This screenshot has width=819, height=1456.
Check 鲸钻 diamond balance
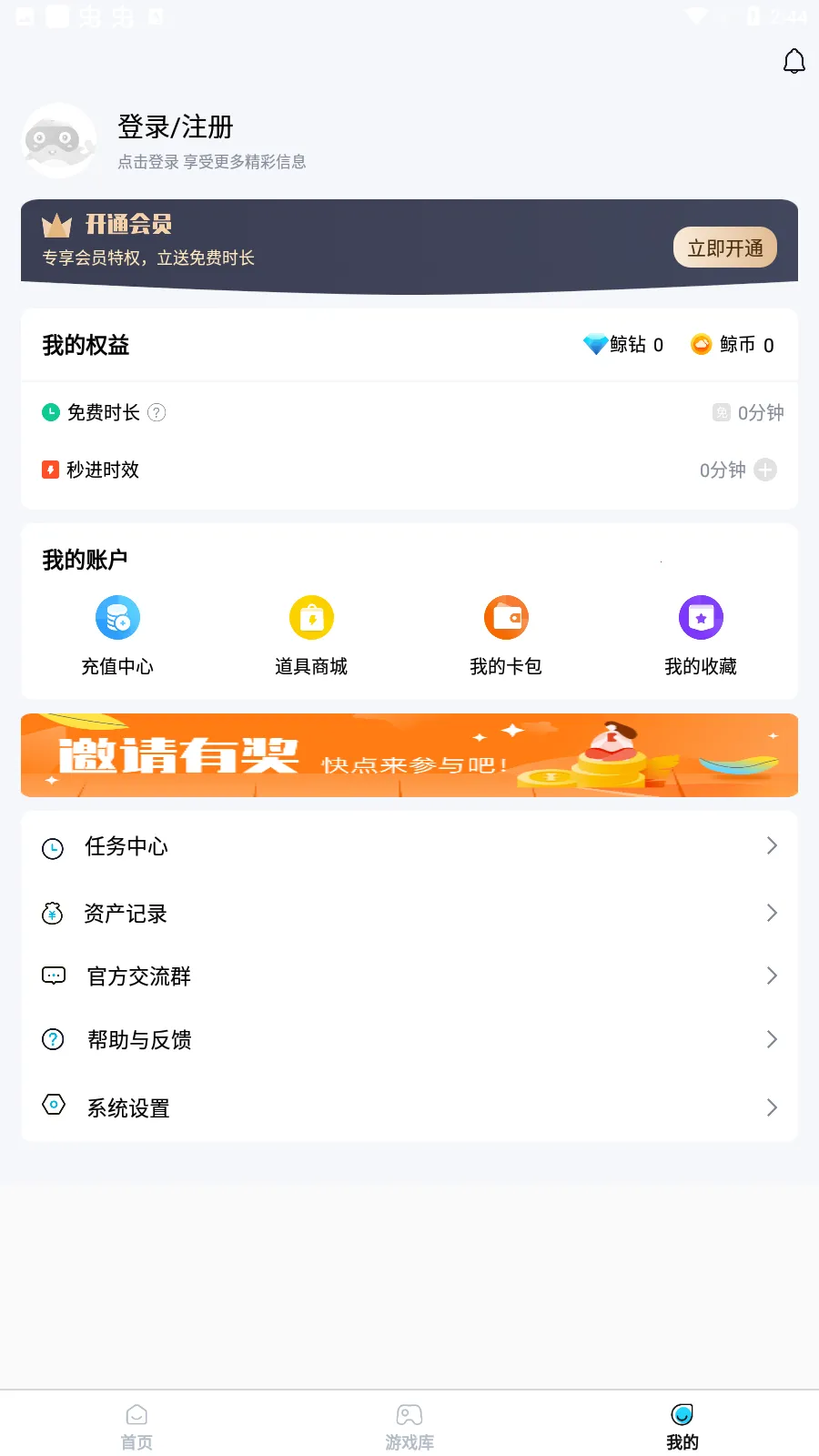click(x=624, y=345)
